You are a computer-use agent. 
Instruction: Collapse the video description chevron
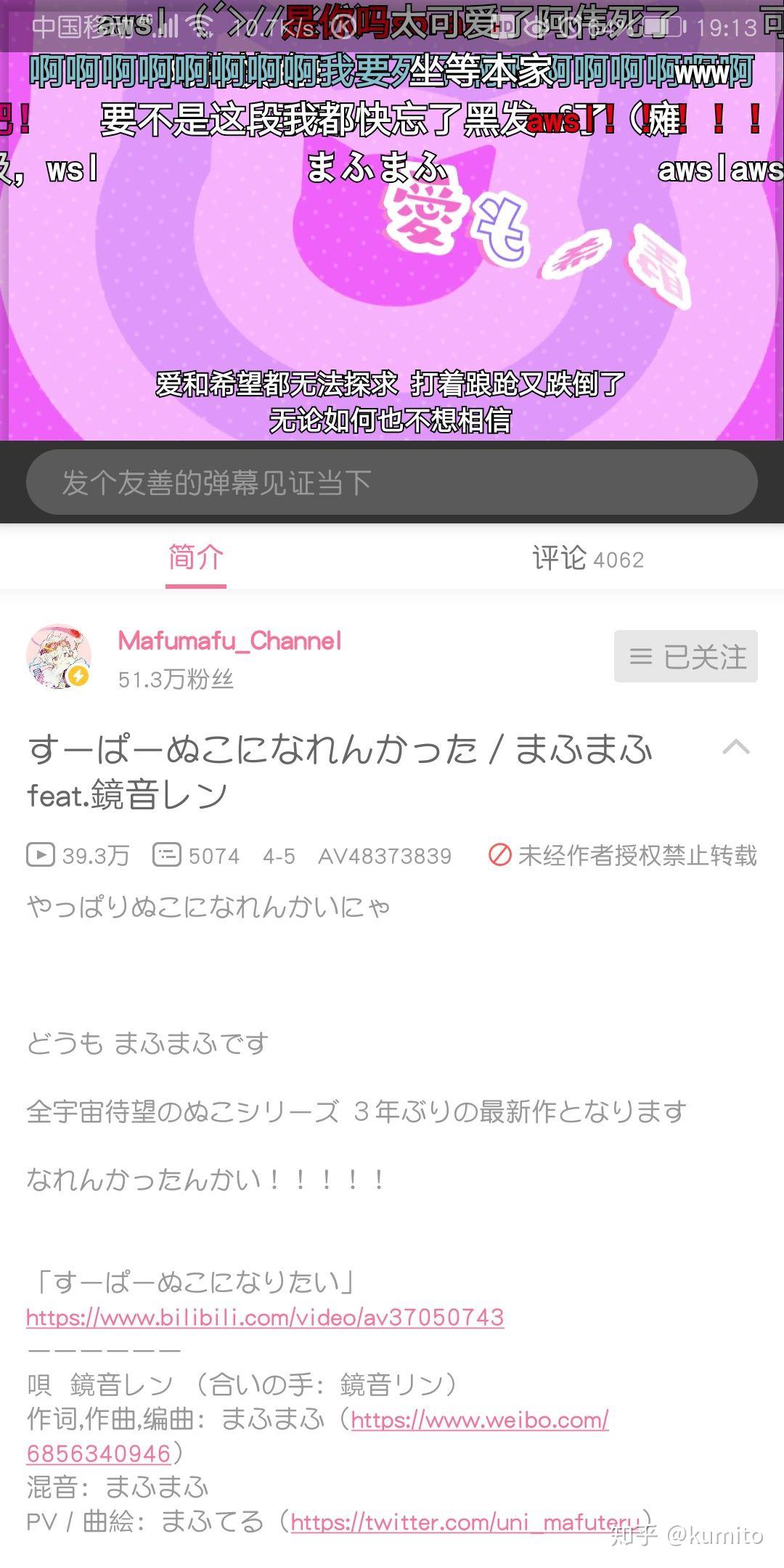pyautogui.click(x=736, y=747)
